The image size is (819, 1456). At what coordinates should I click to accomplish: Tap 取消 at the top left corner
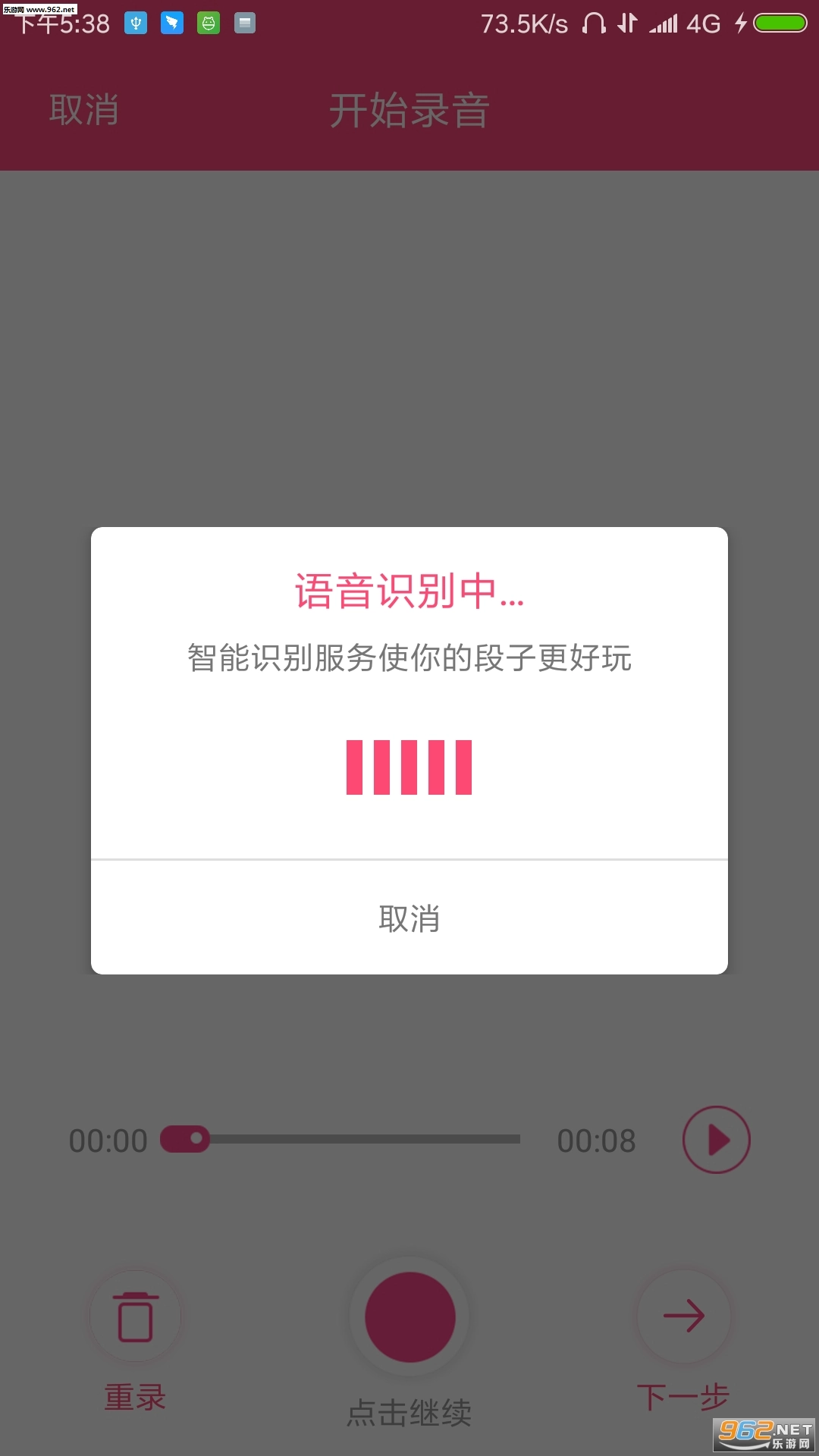coord(83,110)
